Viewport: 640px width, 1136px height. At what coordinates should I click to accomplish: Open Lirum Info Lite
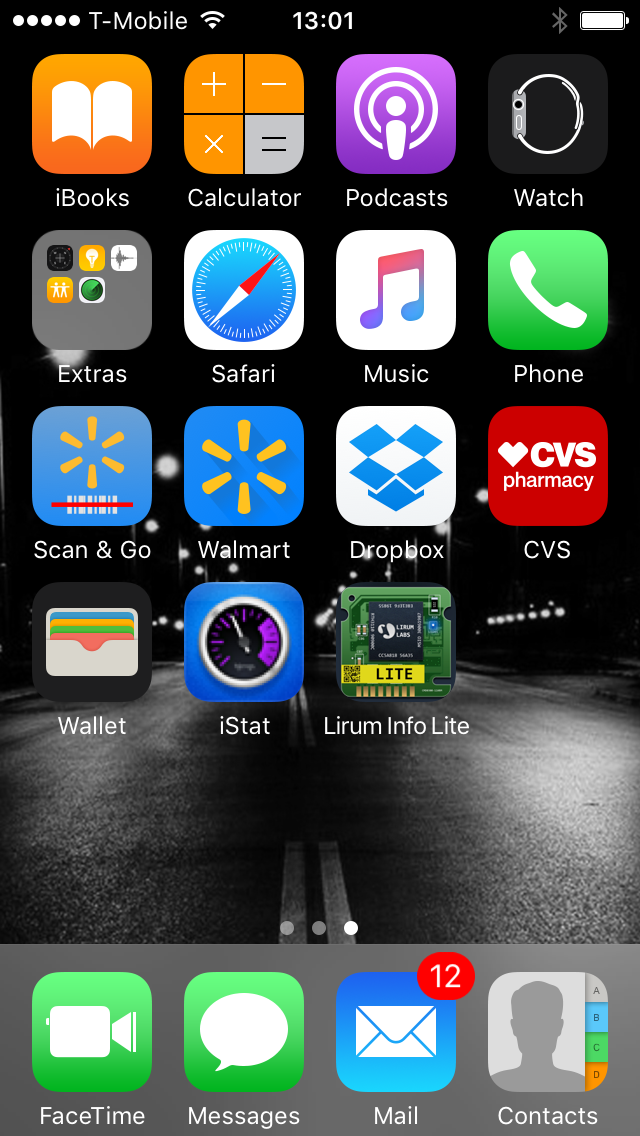(x=396, y=642)
